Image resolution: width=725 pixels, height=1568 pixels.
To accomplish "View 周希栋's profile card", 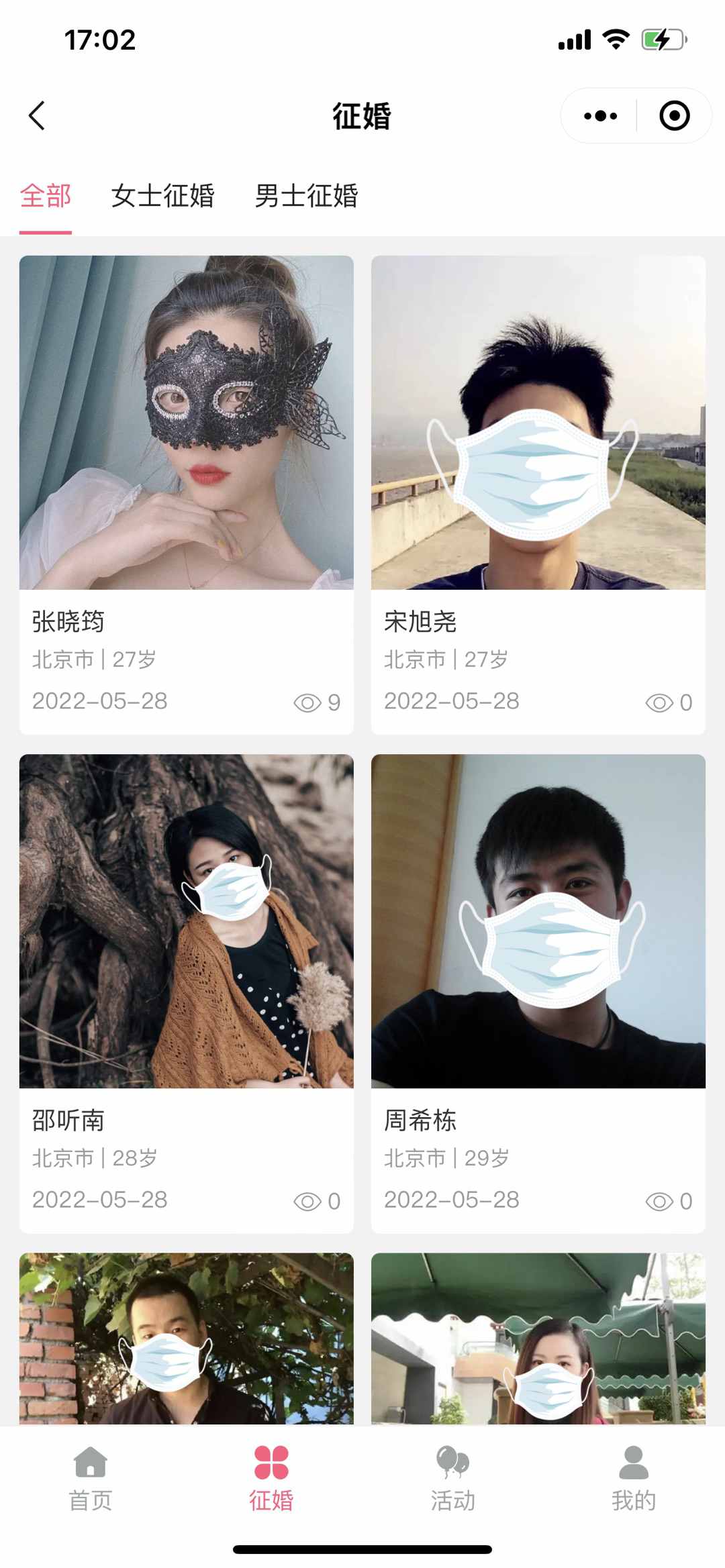I will [538, 993].
